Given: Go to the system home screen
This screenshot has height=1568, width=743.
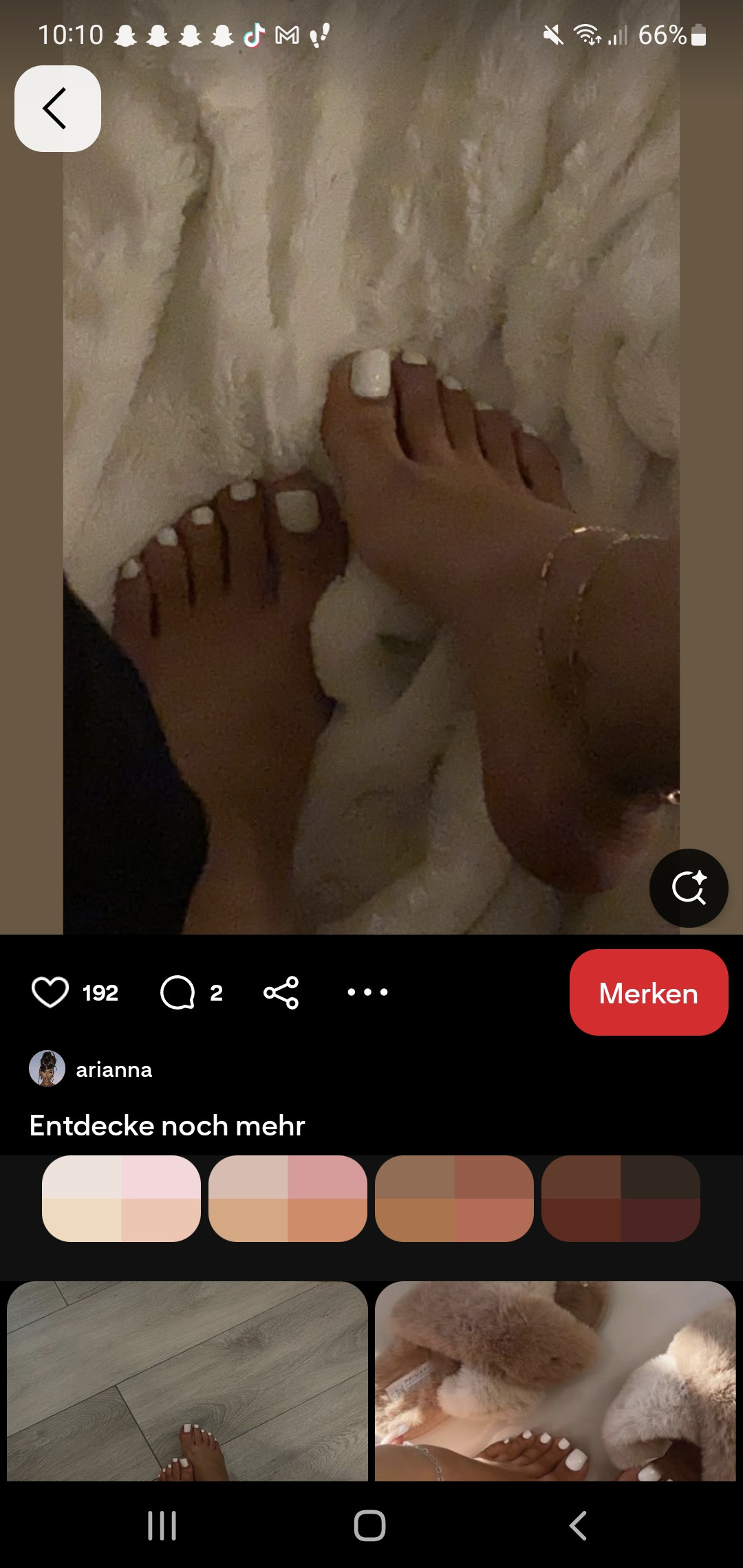Looking at the screenshot, I should pos(370,1525).
